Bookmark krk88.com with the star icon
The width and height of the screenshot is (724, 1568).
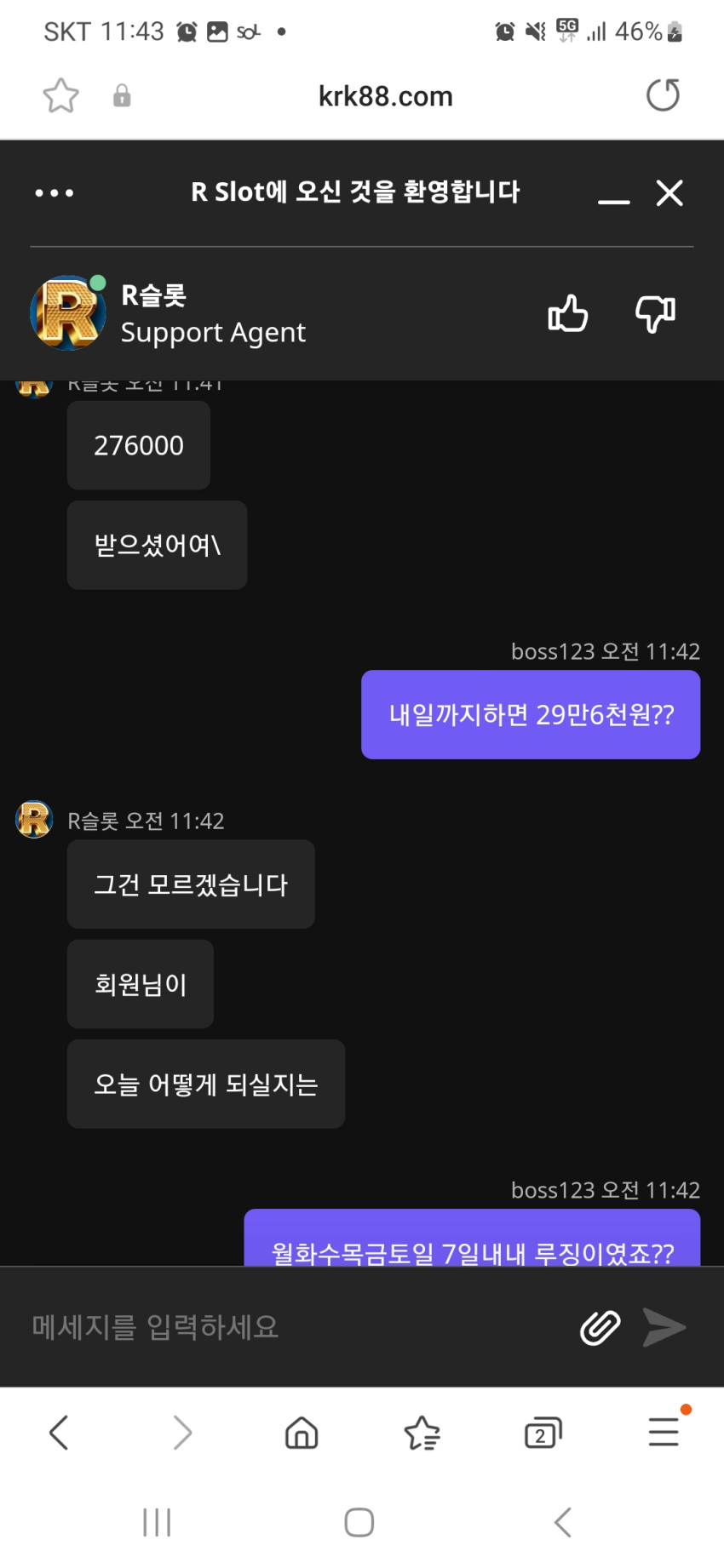[x=60, y=95]
